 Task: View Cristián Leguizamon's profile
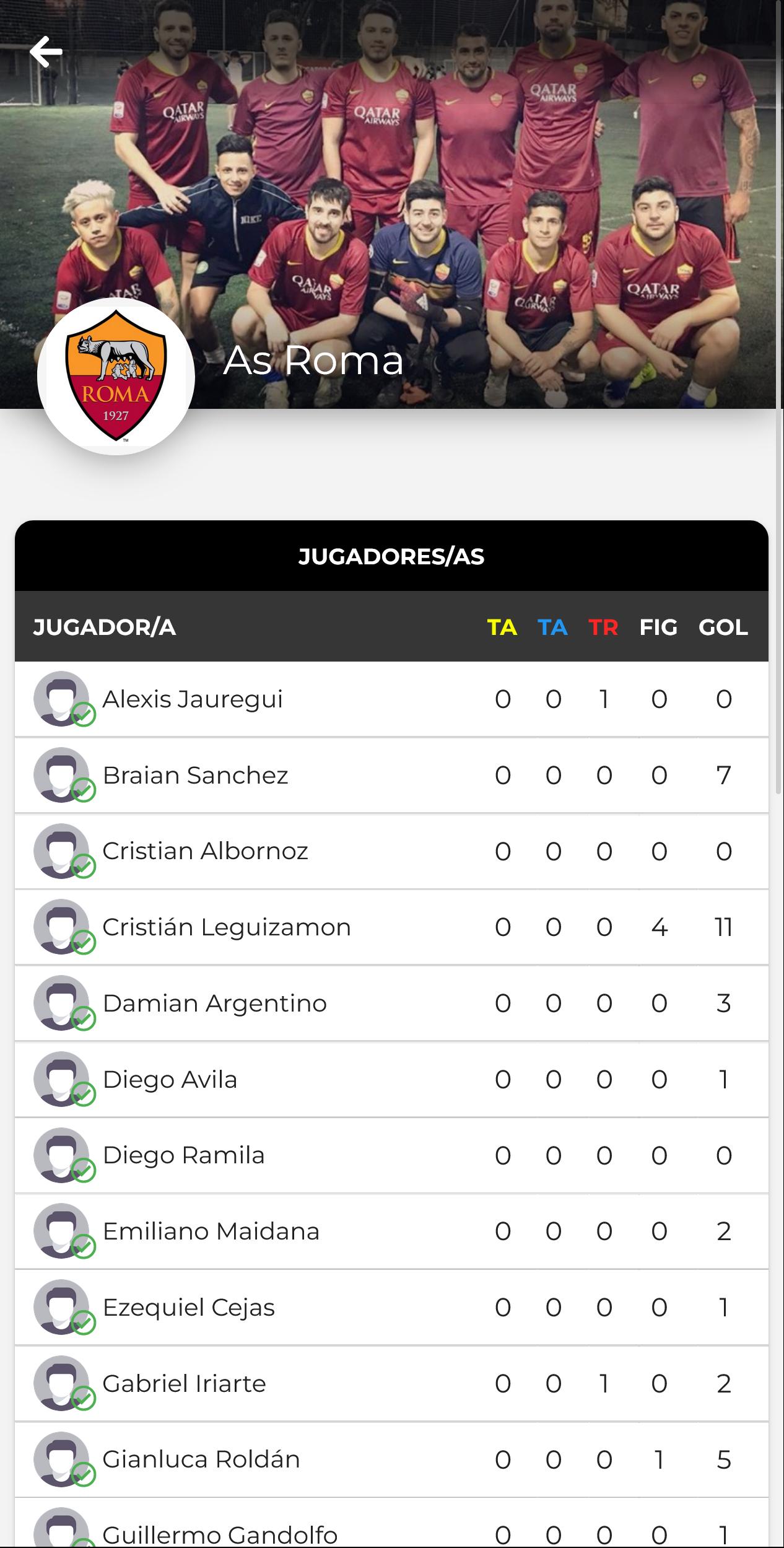226,927
